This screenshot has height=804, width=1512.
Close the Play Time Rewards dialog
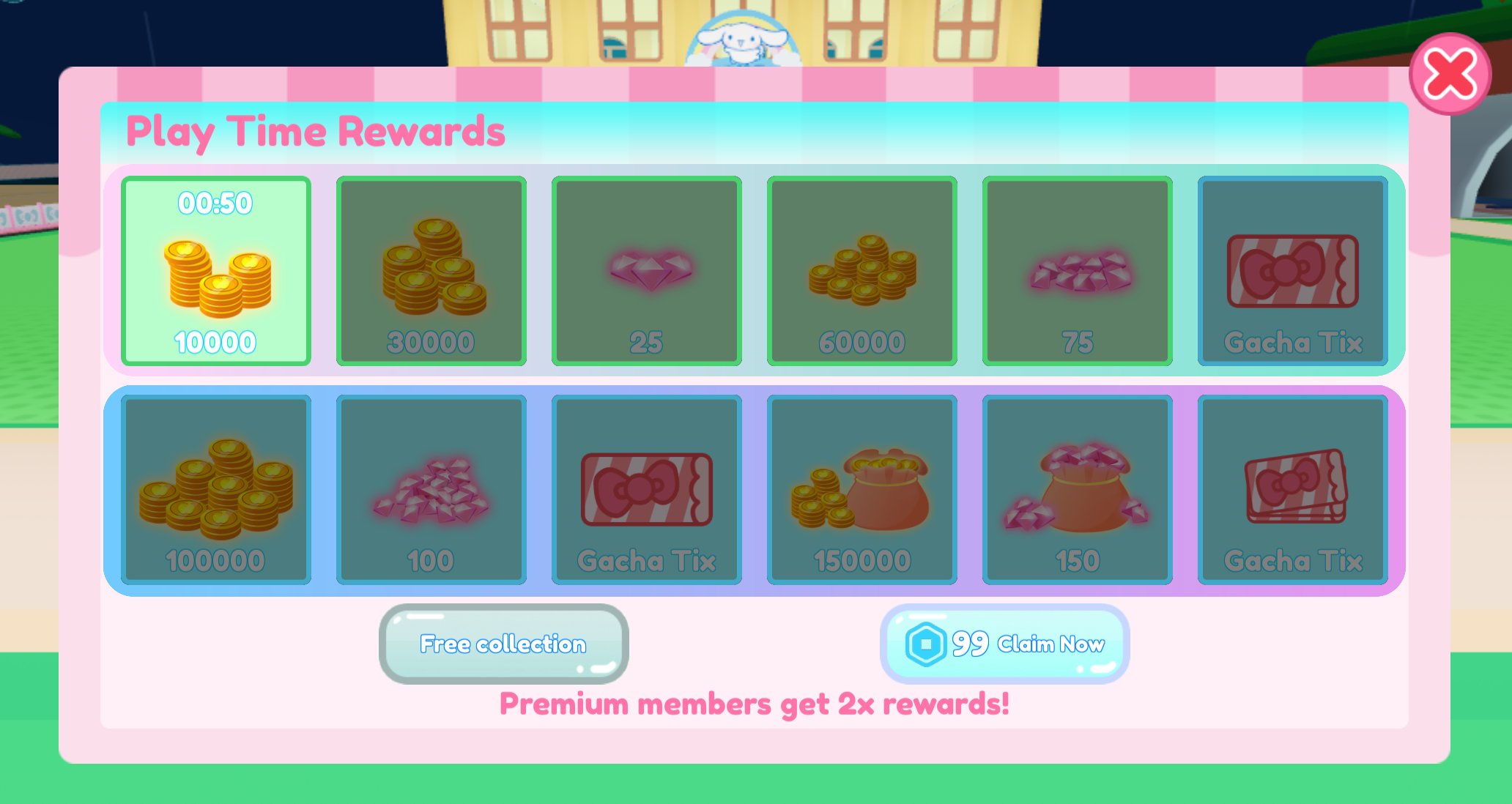pyautogui.click(x=1450, y=74)
